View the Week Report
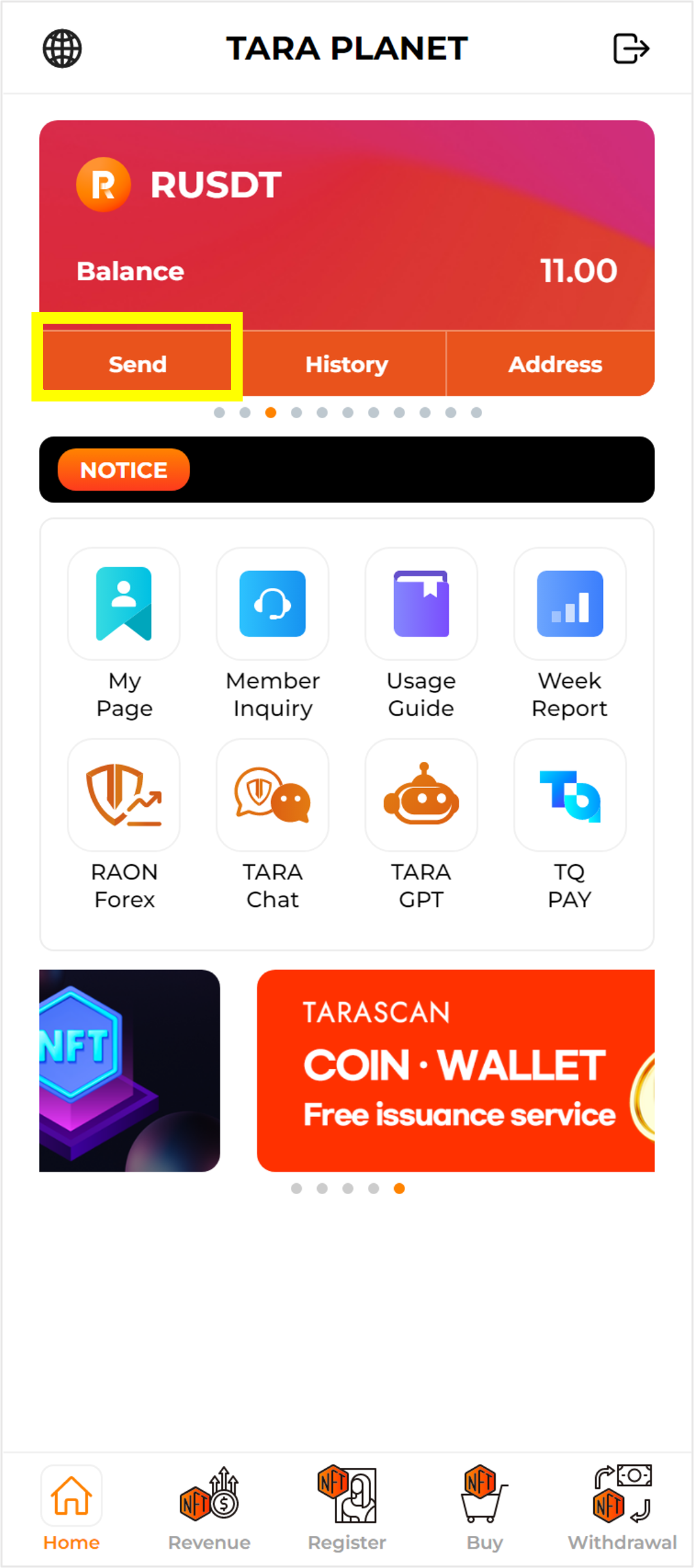The image size is (694, 1568). pyautogui.click(x=569, y=604)
